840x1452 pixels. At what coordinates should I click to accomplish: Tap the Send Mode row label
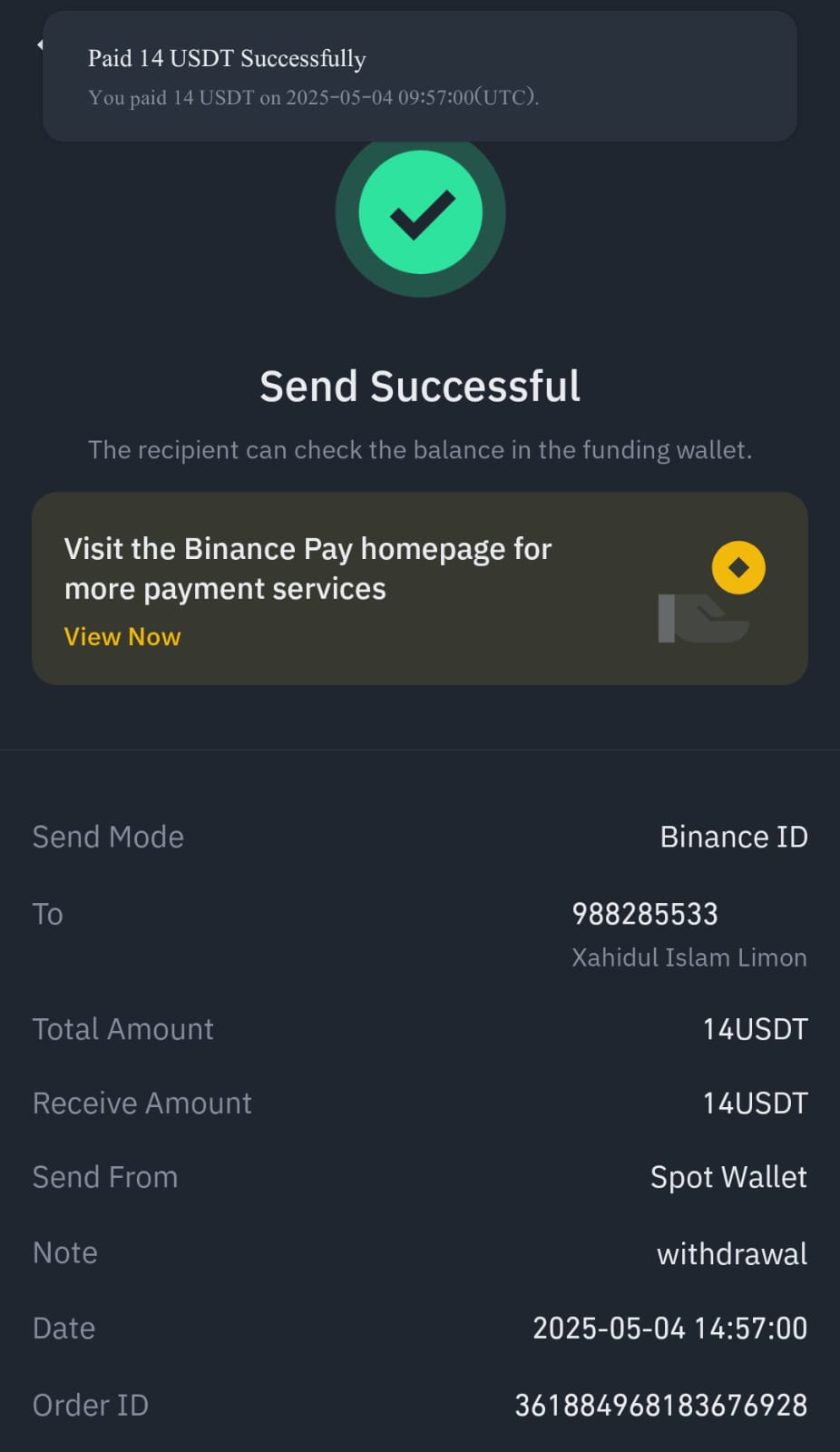click(108, 836)
